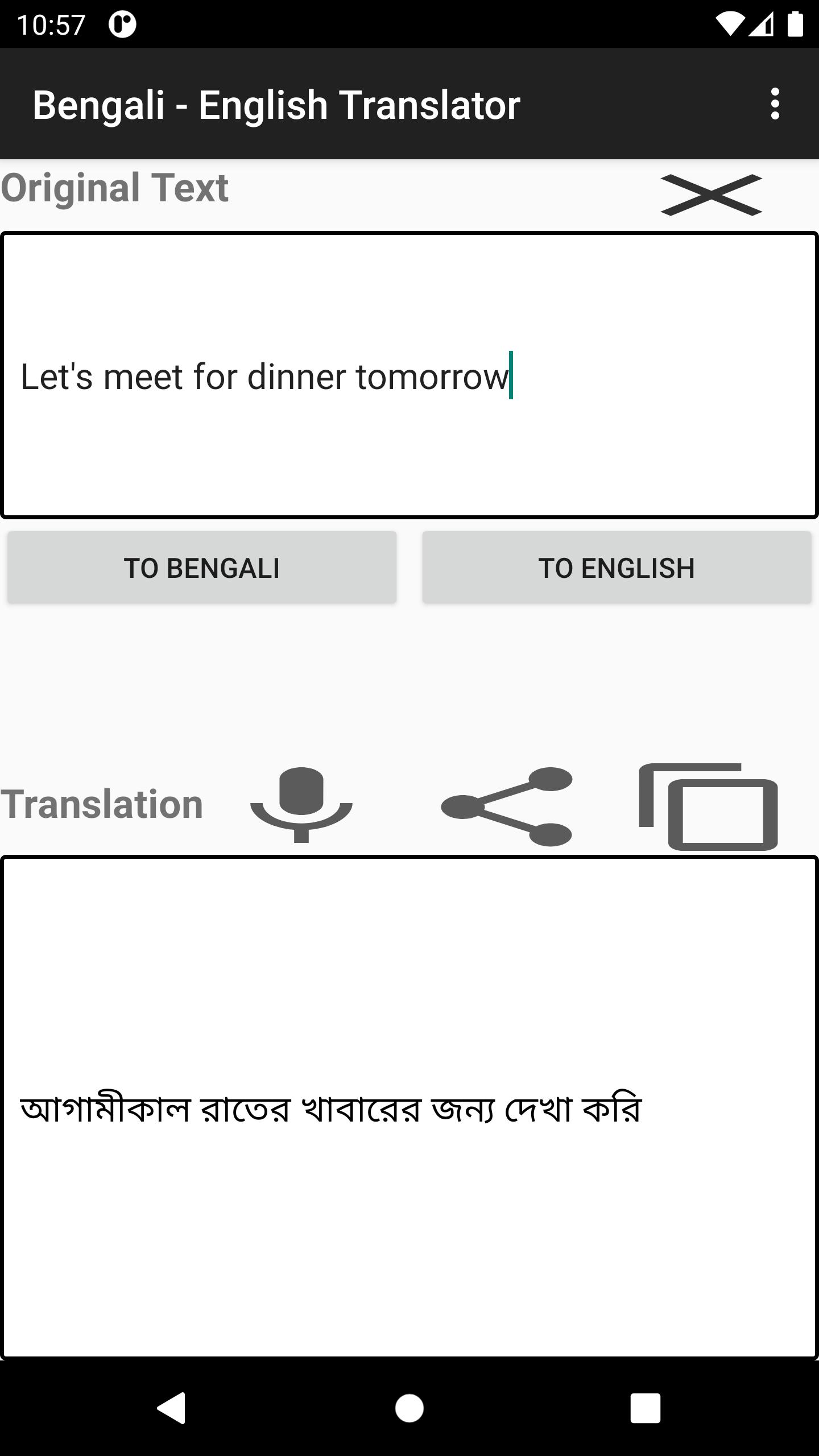This screenshot has height=1456, width=819.
Task: Tap the original text input field
Action: pyautogui.click(x=409, y=375)
